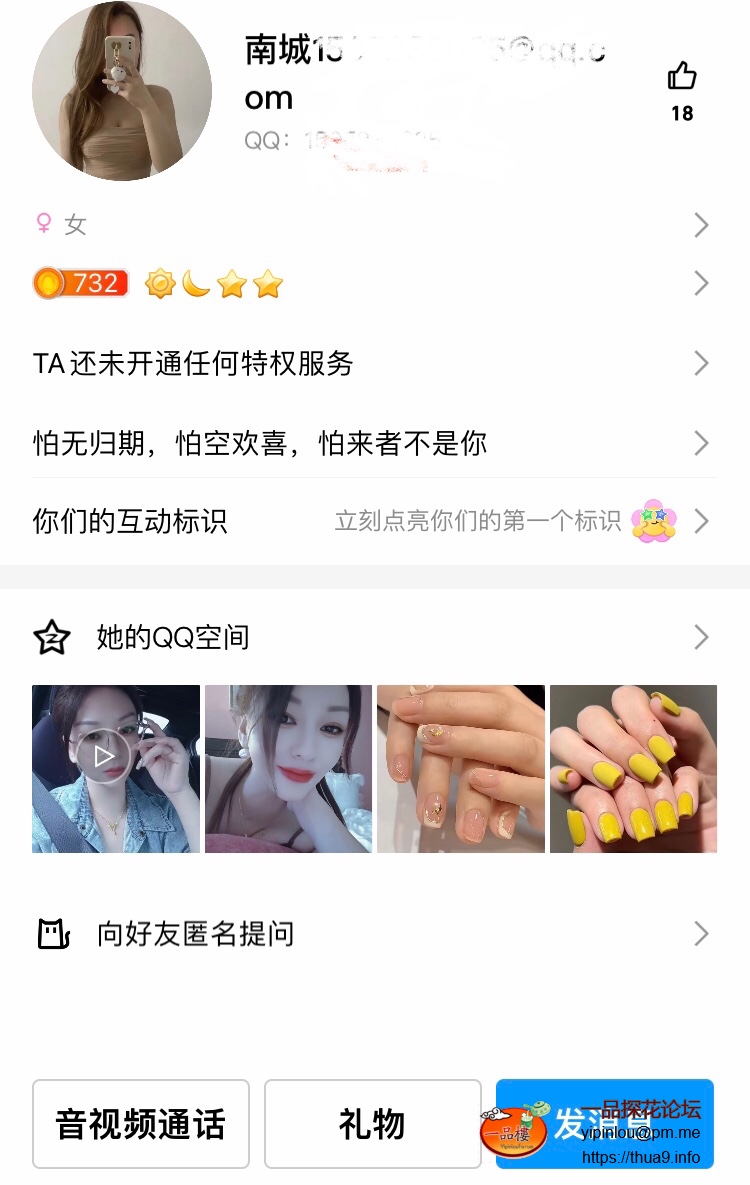Image resolution: width=750 pixels, height=1185 pixels.
Task: View the pink nails photo
Action: [461, 768]
